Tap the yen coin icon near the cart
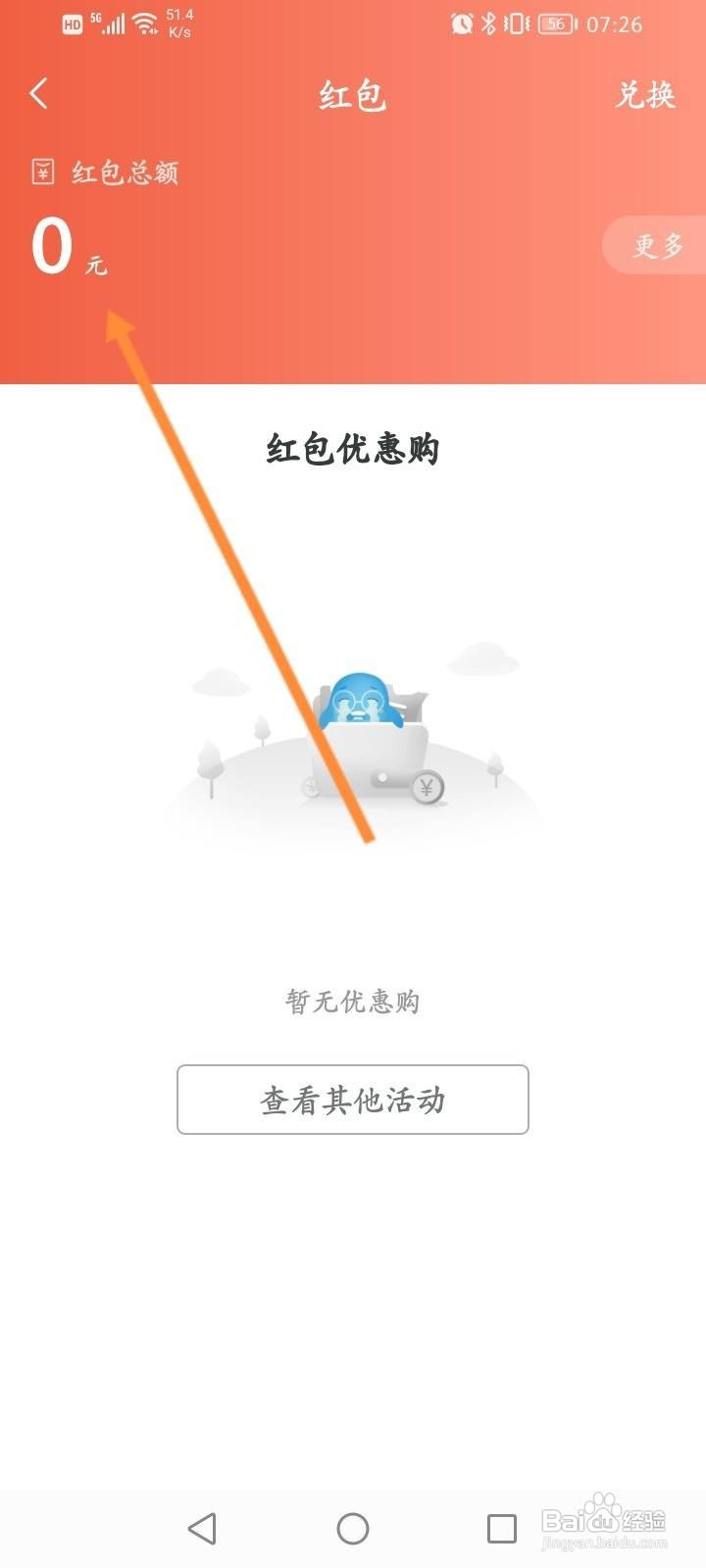The image size is (706, 1568). [426, 787]
